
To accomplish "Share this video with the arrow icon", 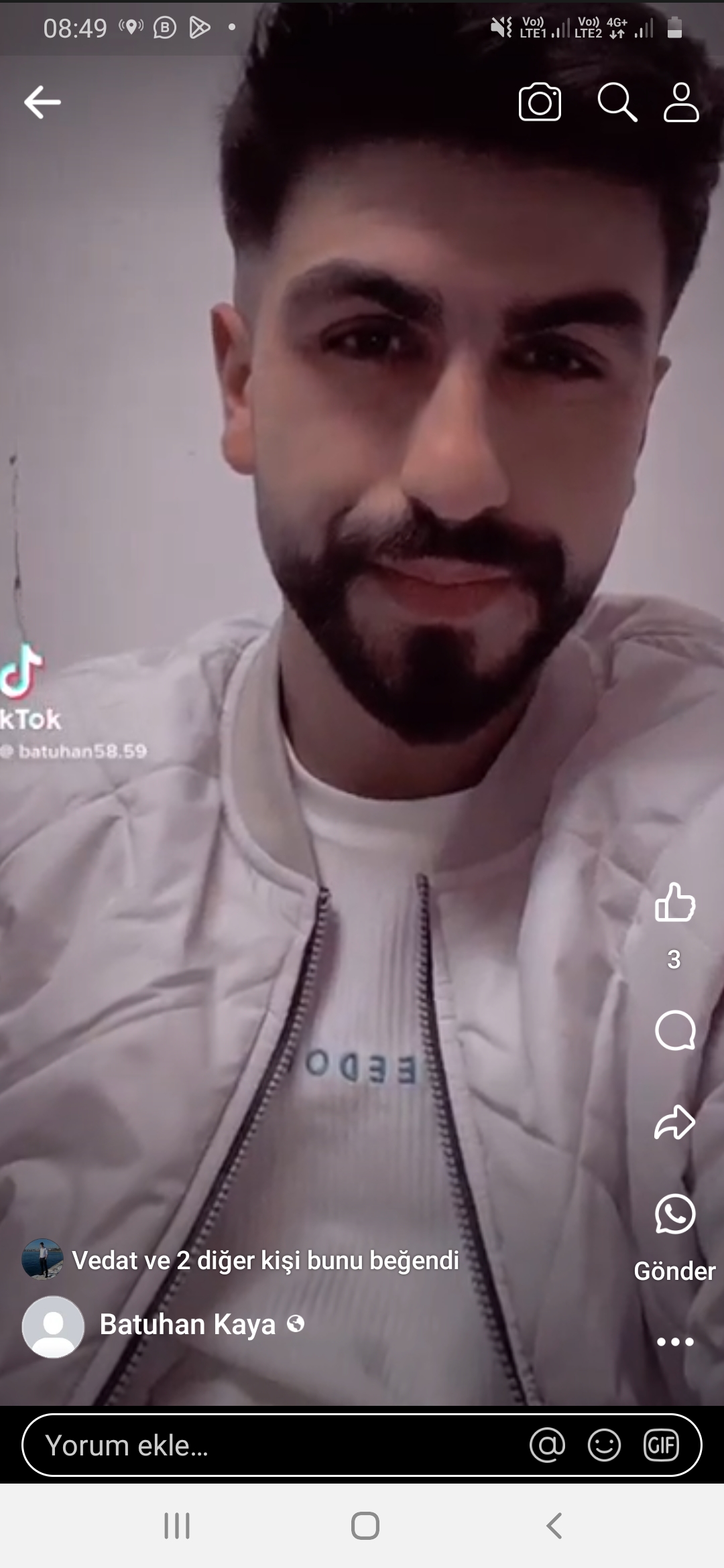I will (x=674, y=1122).
